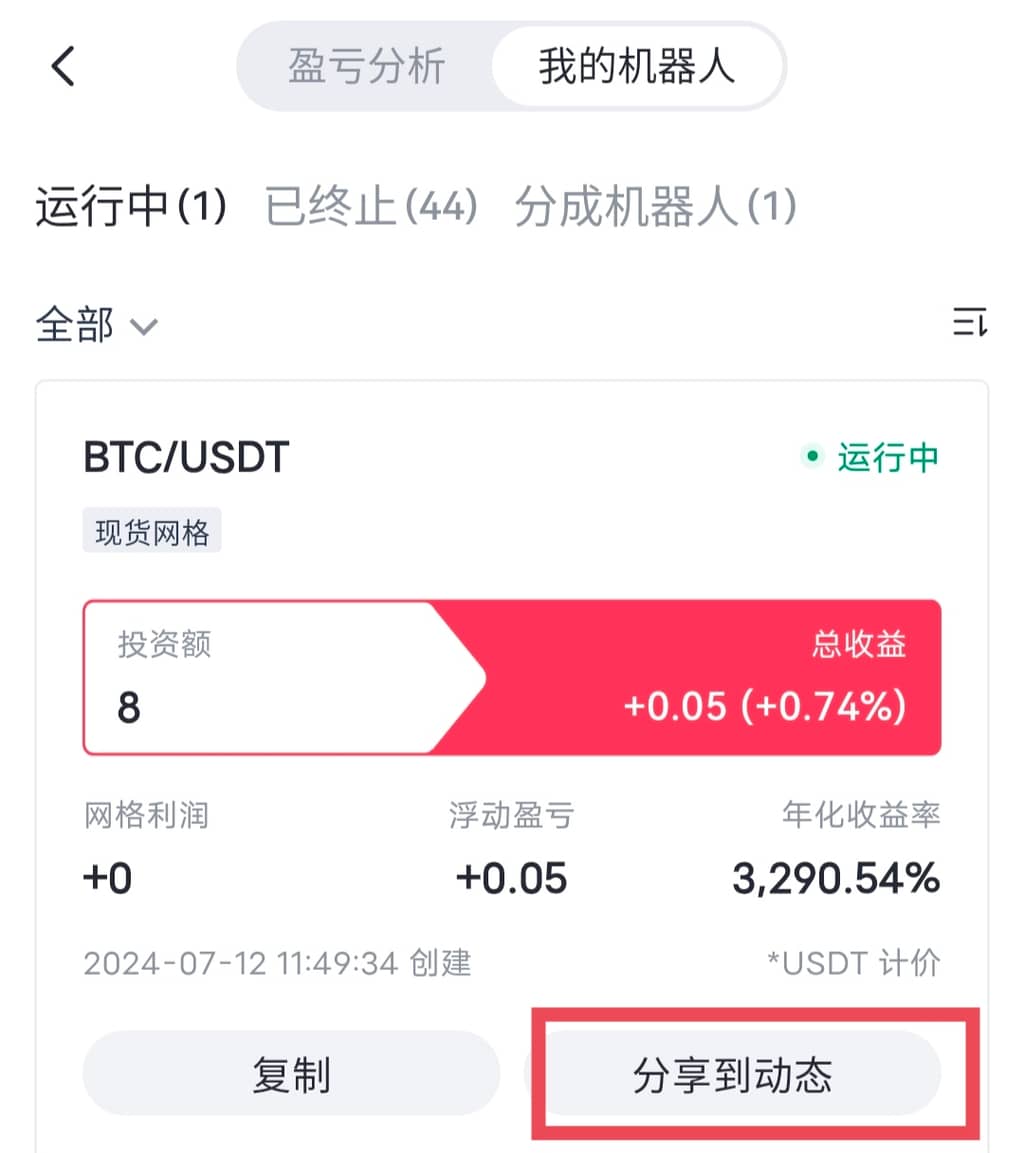The image size is (1024, 1153).
Task: Switch to the 盈亏分析 segment
Action: point(366,68)
